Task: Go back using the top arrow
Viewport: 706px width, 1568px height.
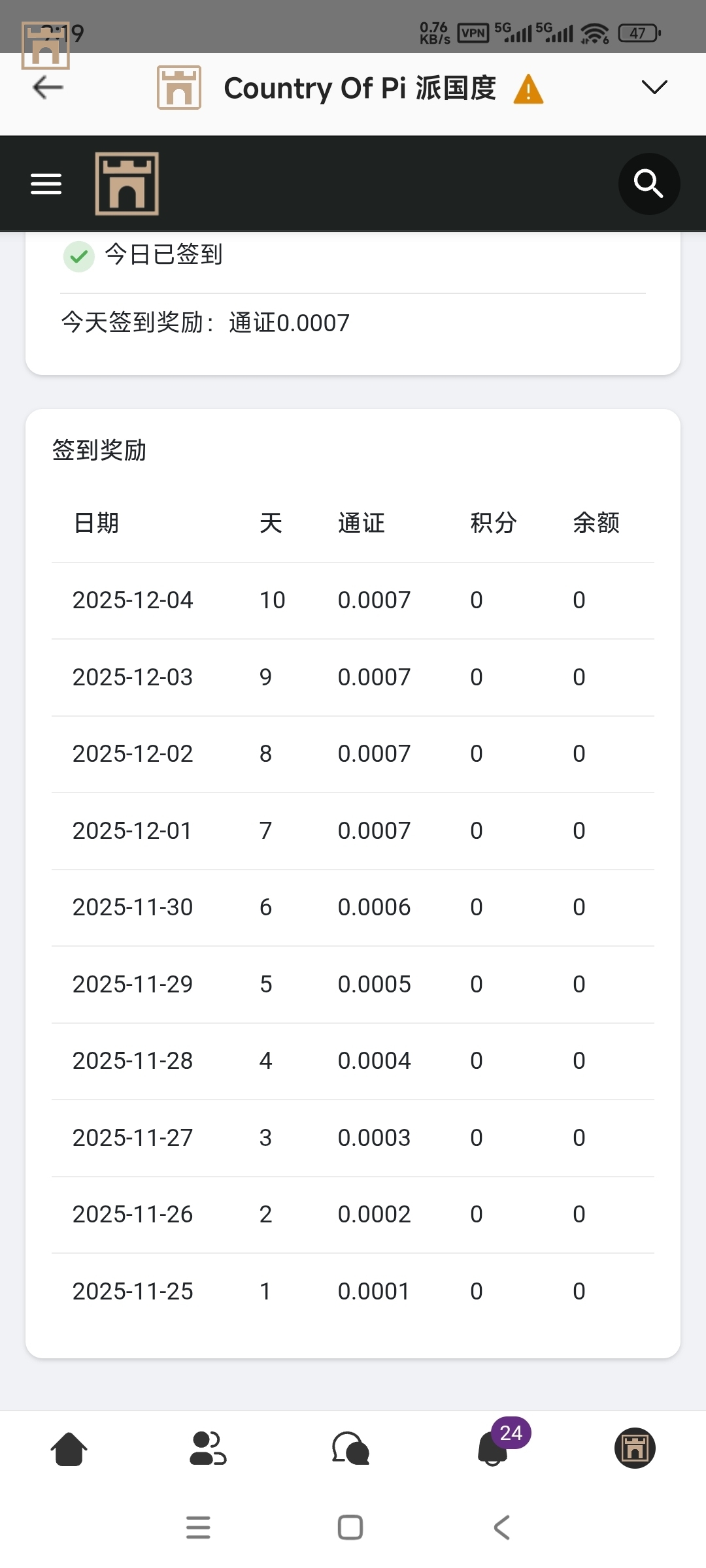Action: [x=48, y=88]
